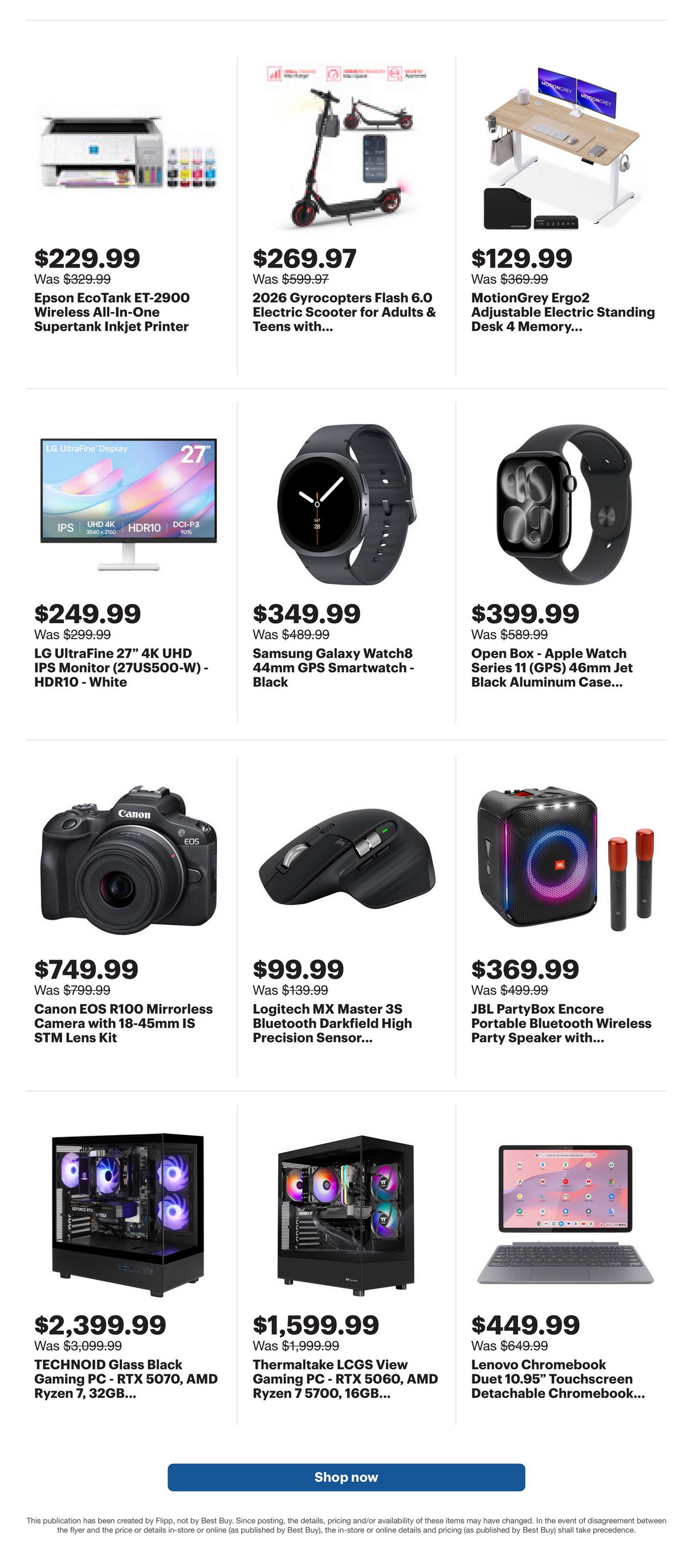Tap the Shop now button
This screenshot has height=1568, width=693.
[346, 1477]
